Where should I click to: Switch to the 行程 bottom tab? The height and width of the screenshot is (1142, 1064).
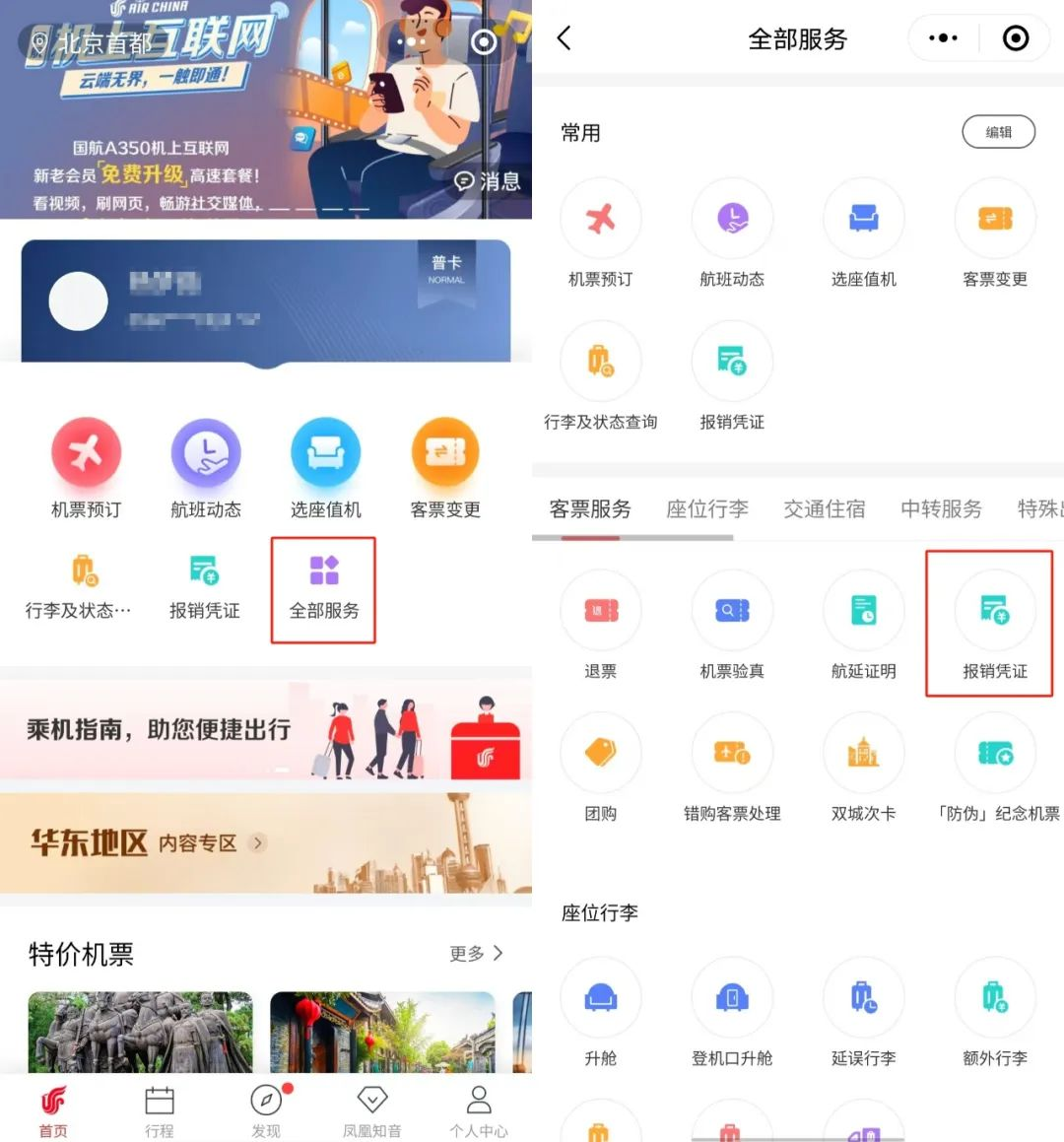point(159,1111)
